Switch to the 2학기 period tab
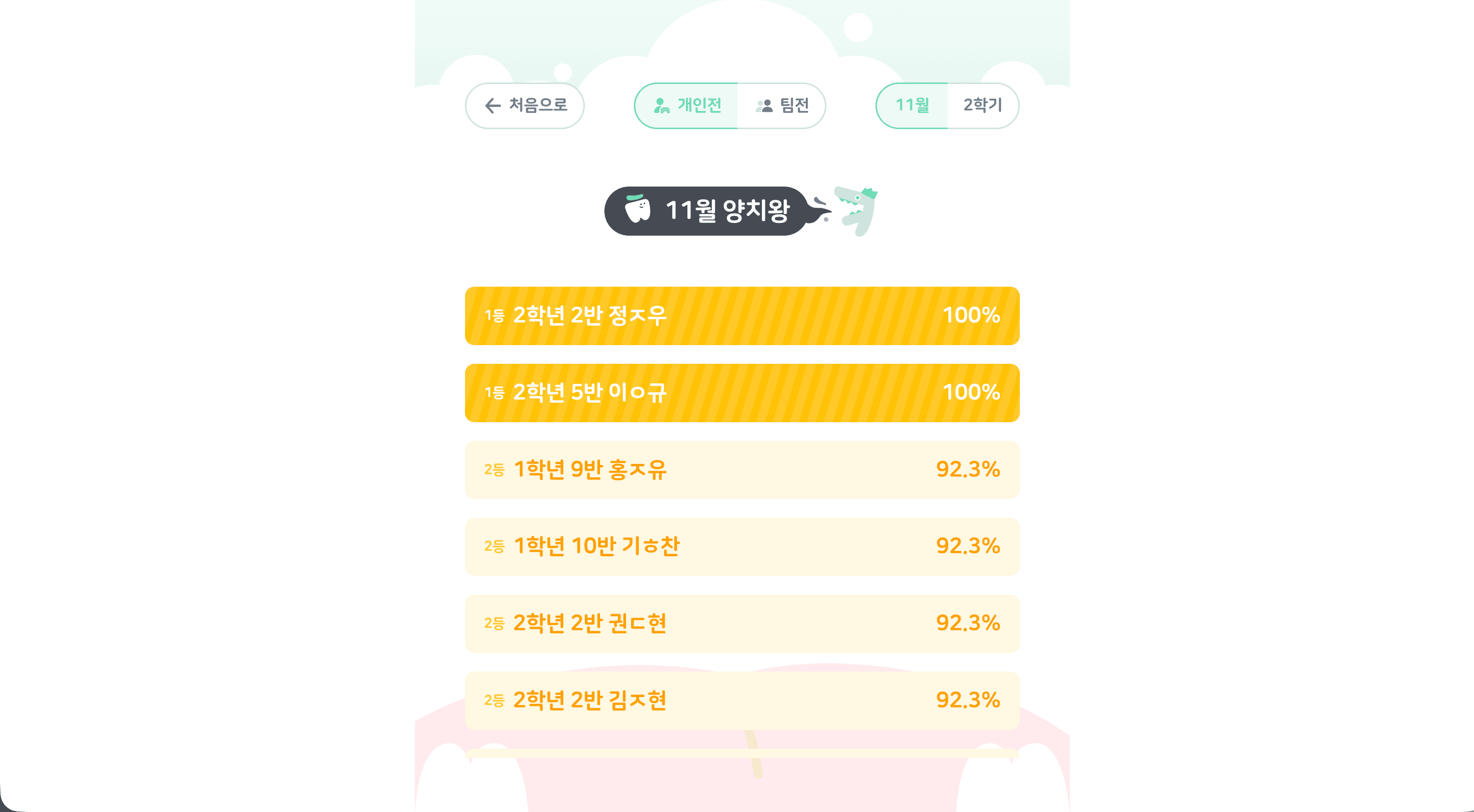This screenshot has width=1474, height=812. click(x=983, y=105)
